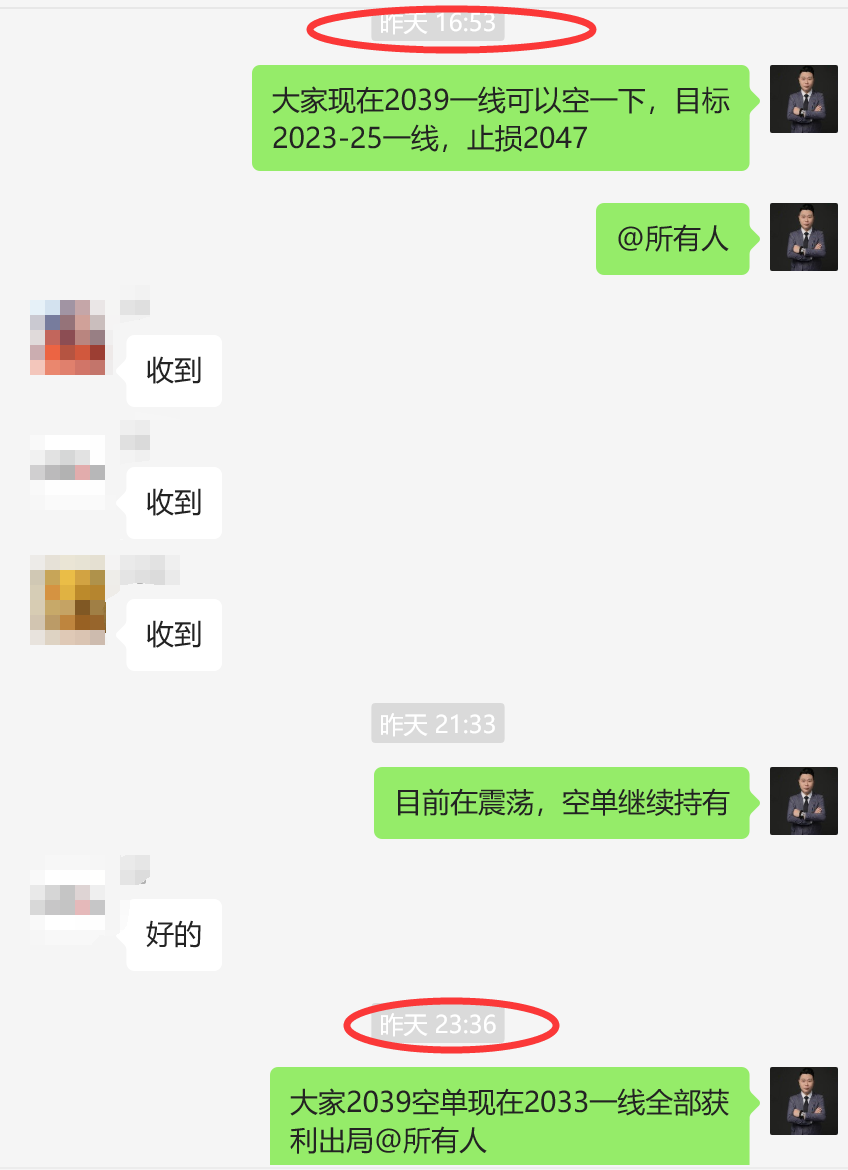Open sender's avatar beside the 止损2047 message
The image size is (848, 1170).
coord(803,99)
